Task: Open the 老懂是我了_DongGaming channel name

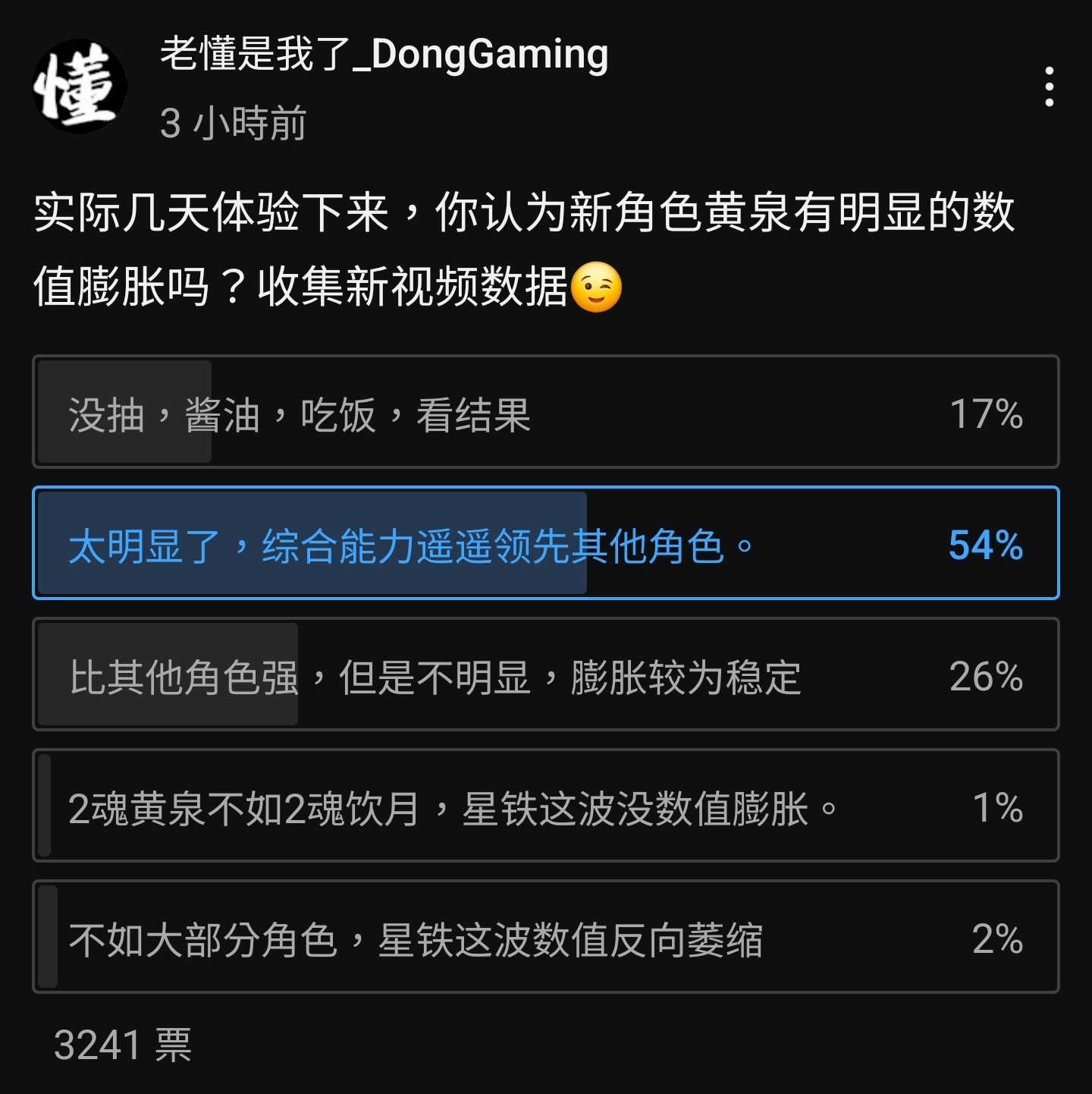Action: tap(384, 55)
